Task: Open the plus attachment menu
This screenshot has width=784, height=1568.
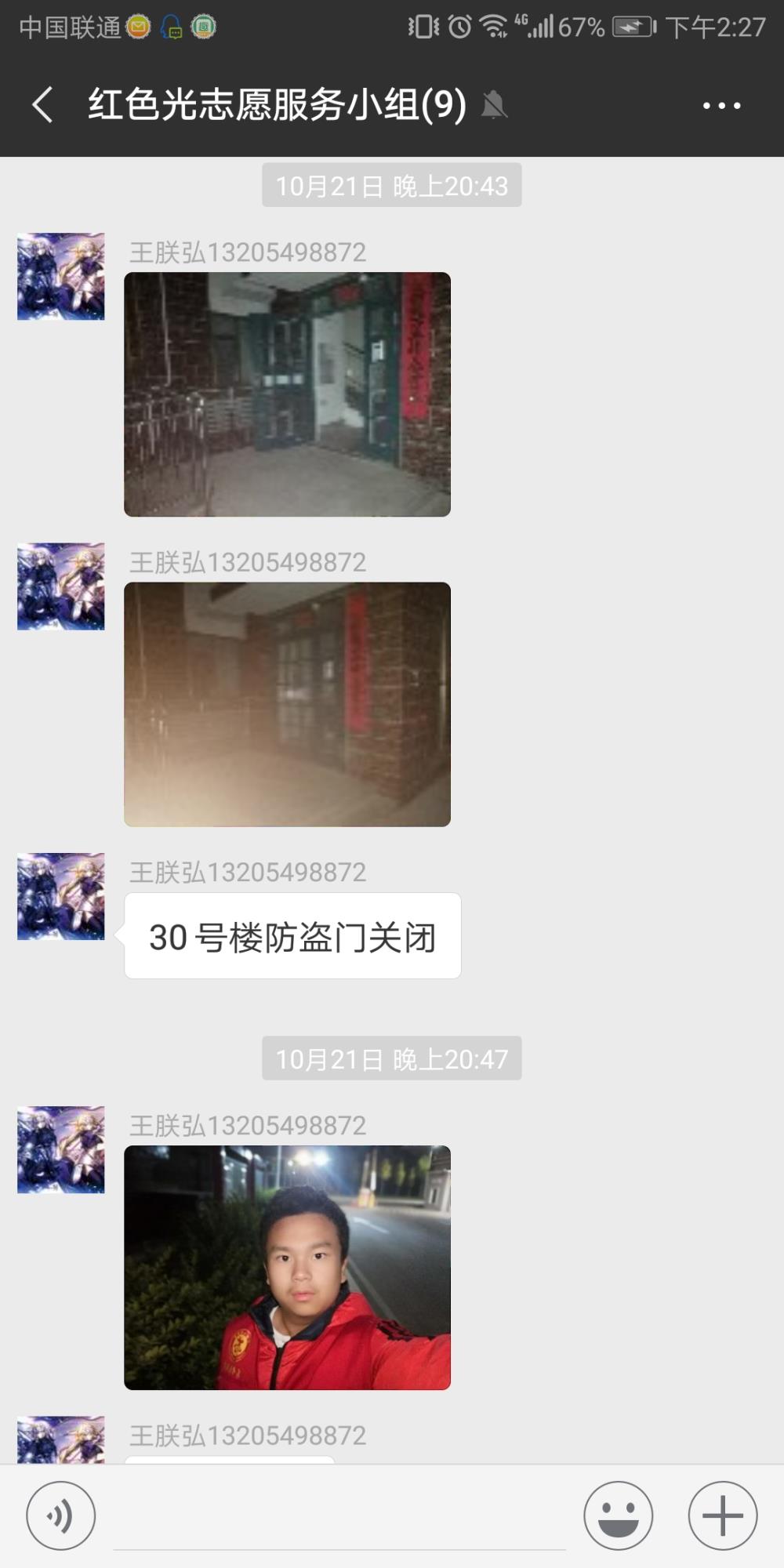Action: tap(722, 1515)
